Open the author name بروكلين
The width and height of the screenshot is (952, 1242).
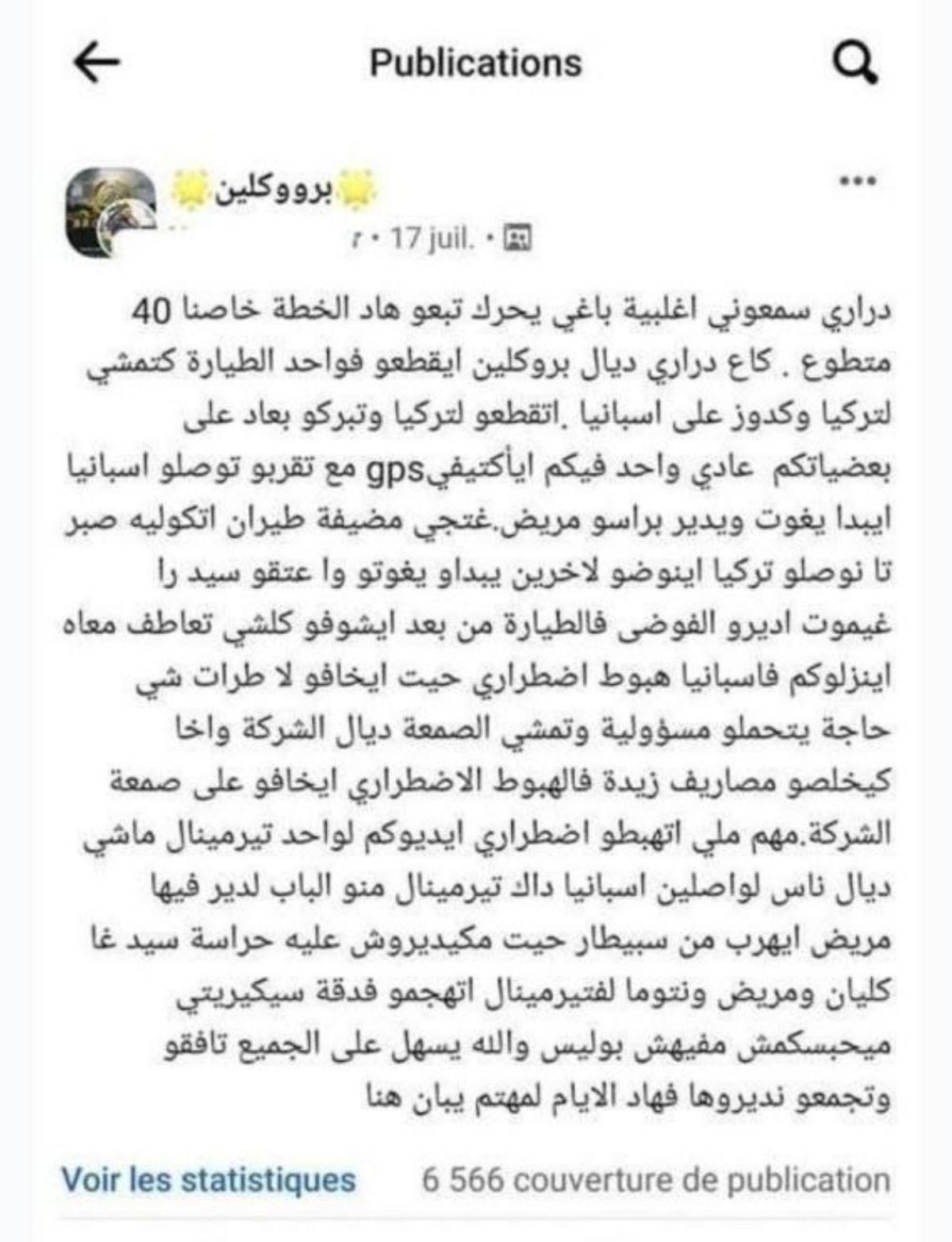pos(274,190)
